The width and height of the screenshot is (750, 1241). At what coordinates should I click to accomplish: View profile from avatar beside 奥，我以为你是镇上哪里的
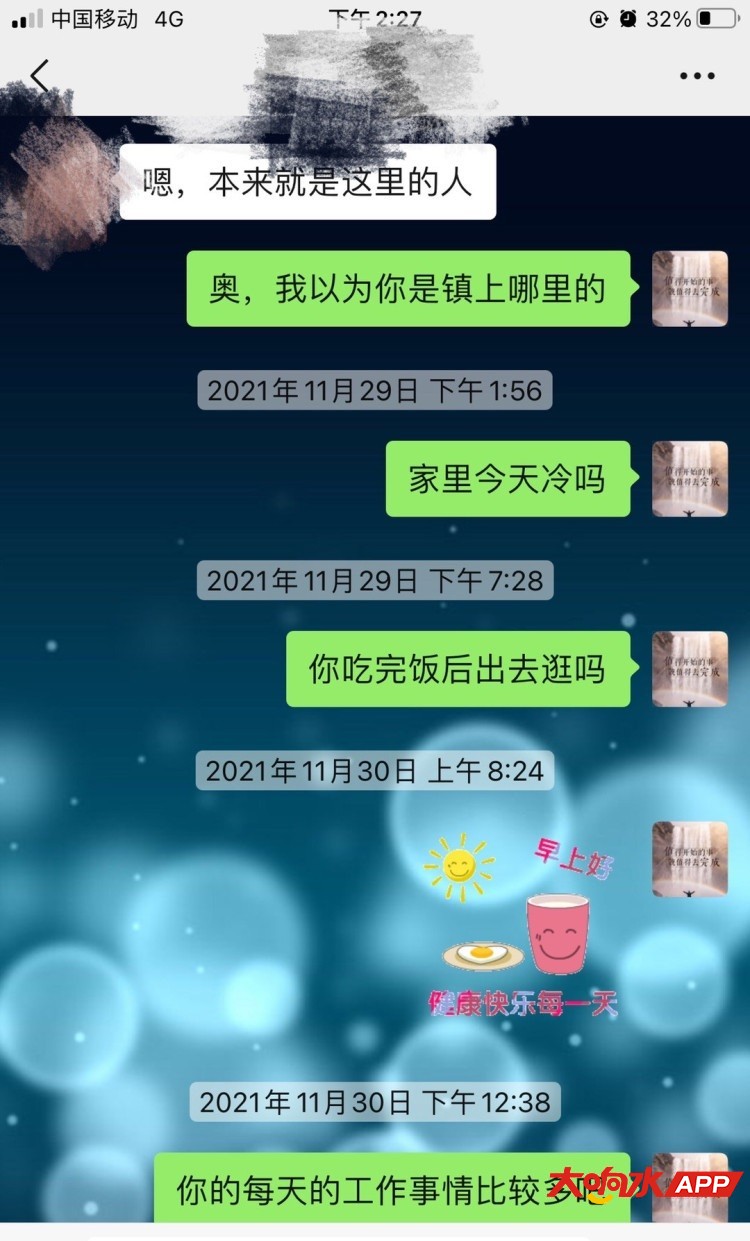[x=689, y=289]
